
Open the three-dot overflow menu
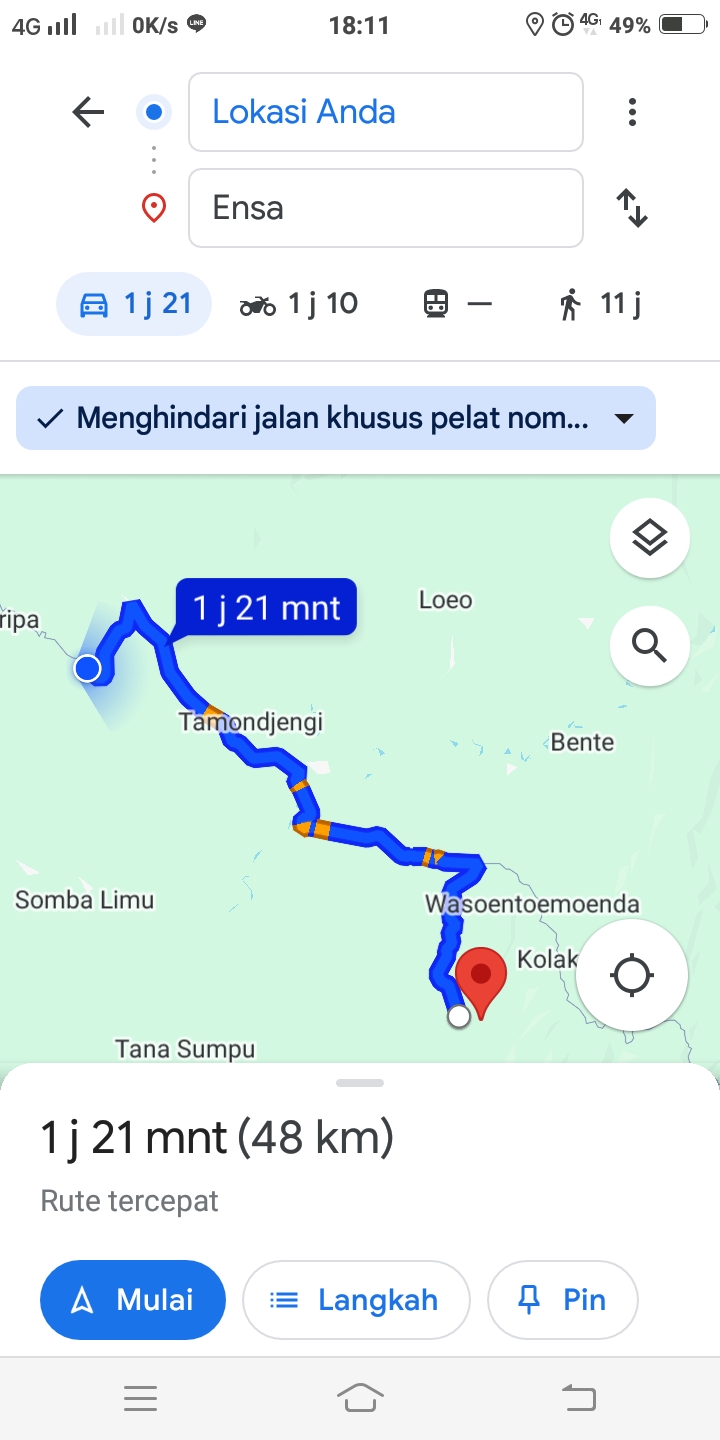point(632,112)
